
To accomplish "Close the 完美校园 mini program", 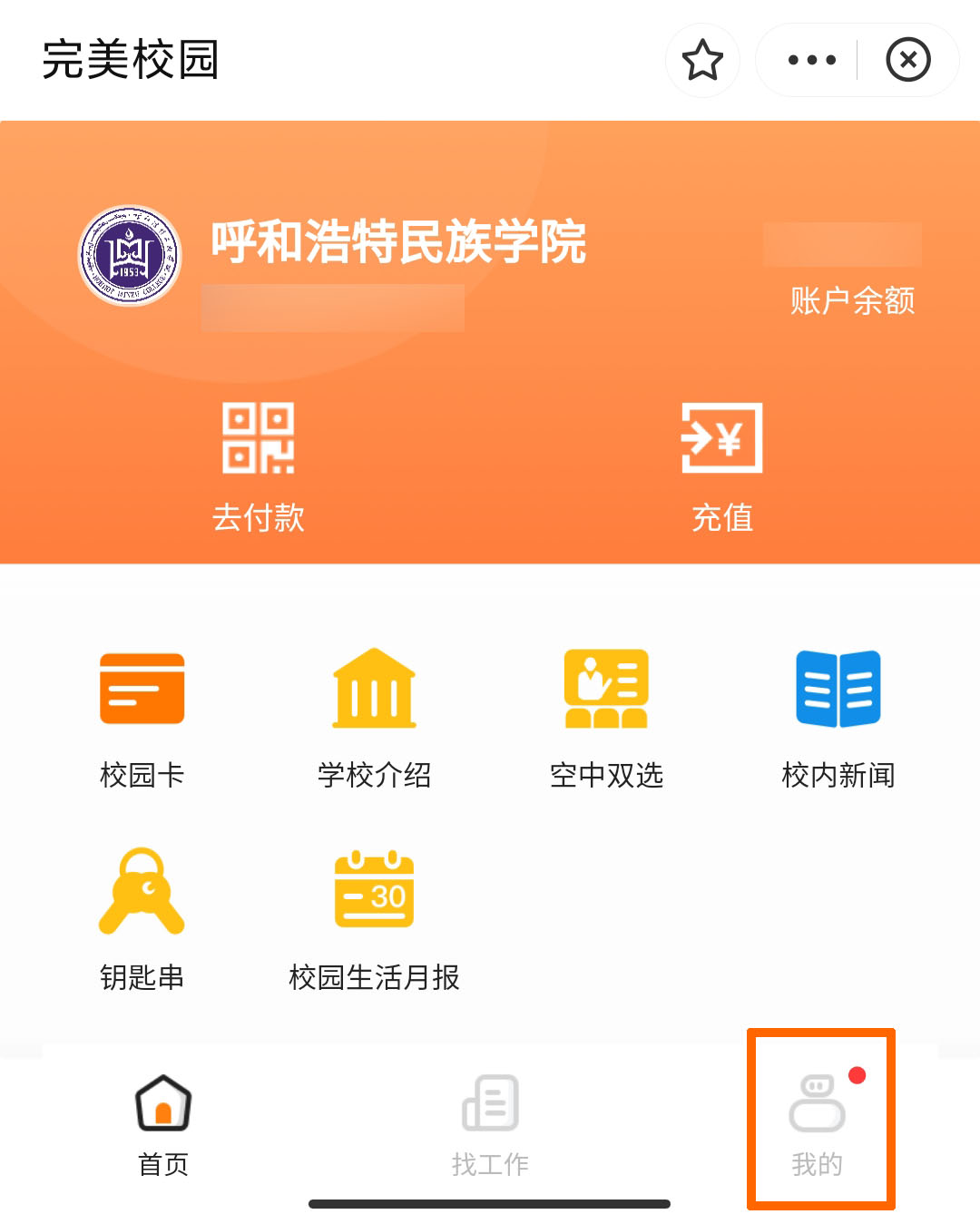I will click(907, 61).
